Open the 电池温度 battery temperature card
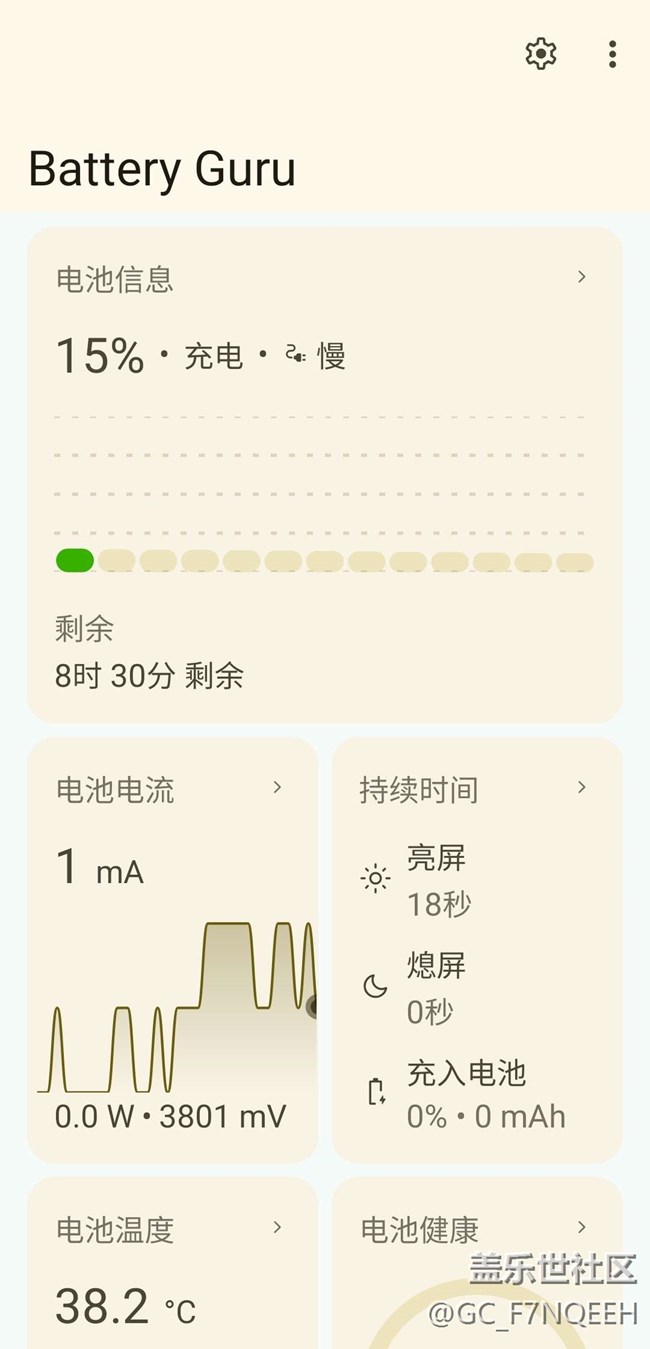The height and width of the screenshot is (1349, 650). (172, 1264)
